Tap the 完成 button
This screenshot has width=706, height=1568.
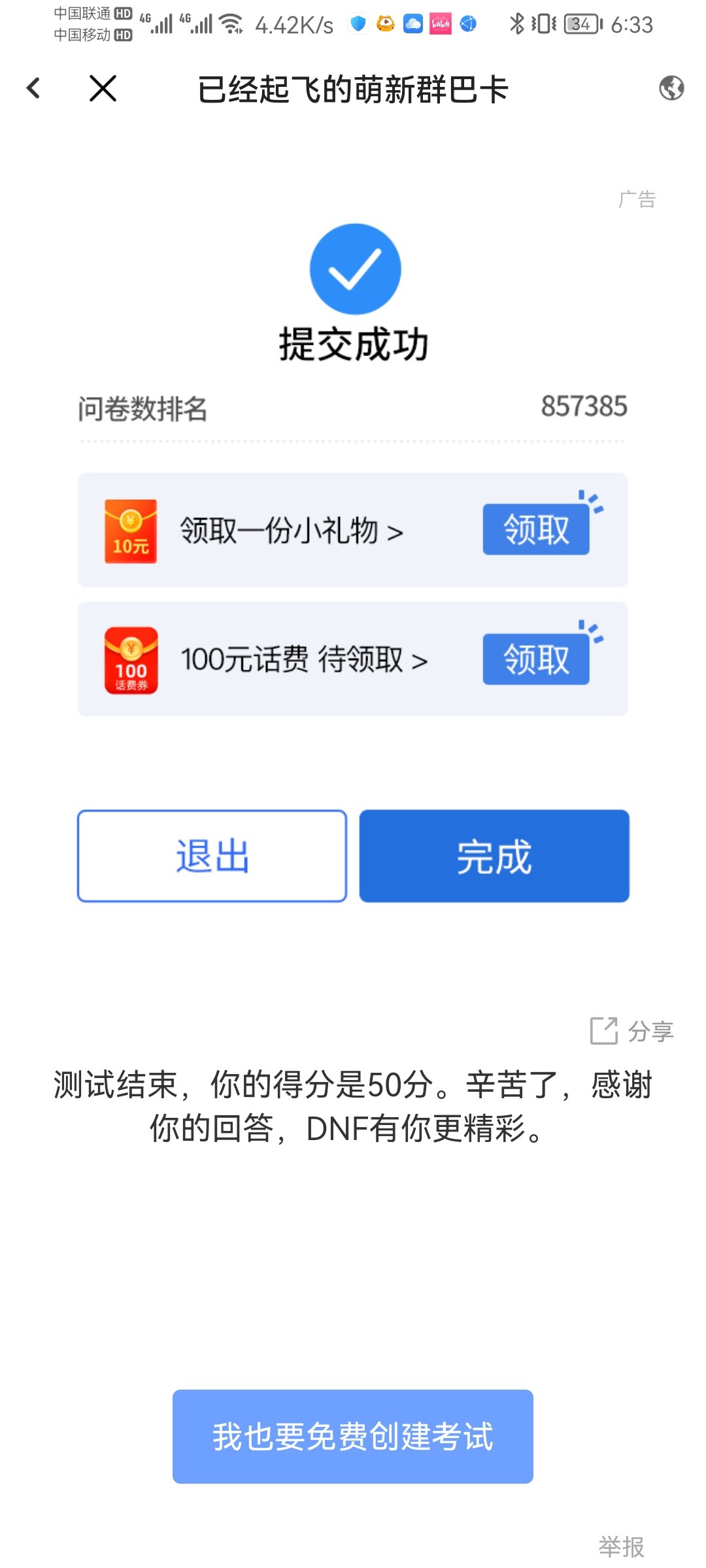(x=494, y=856)
